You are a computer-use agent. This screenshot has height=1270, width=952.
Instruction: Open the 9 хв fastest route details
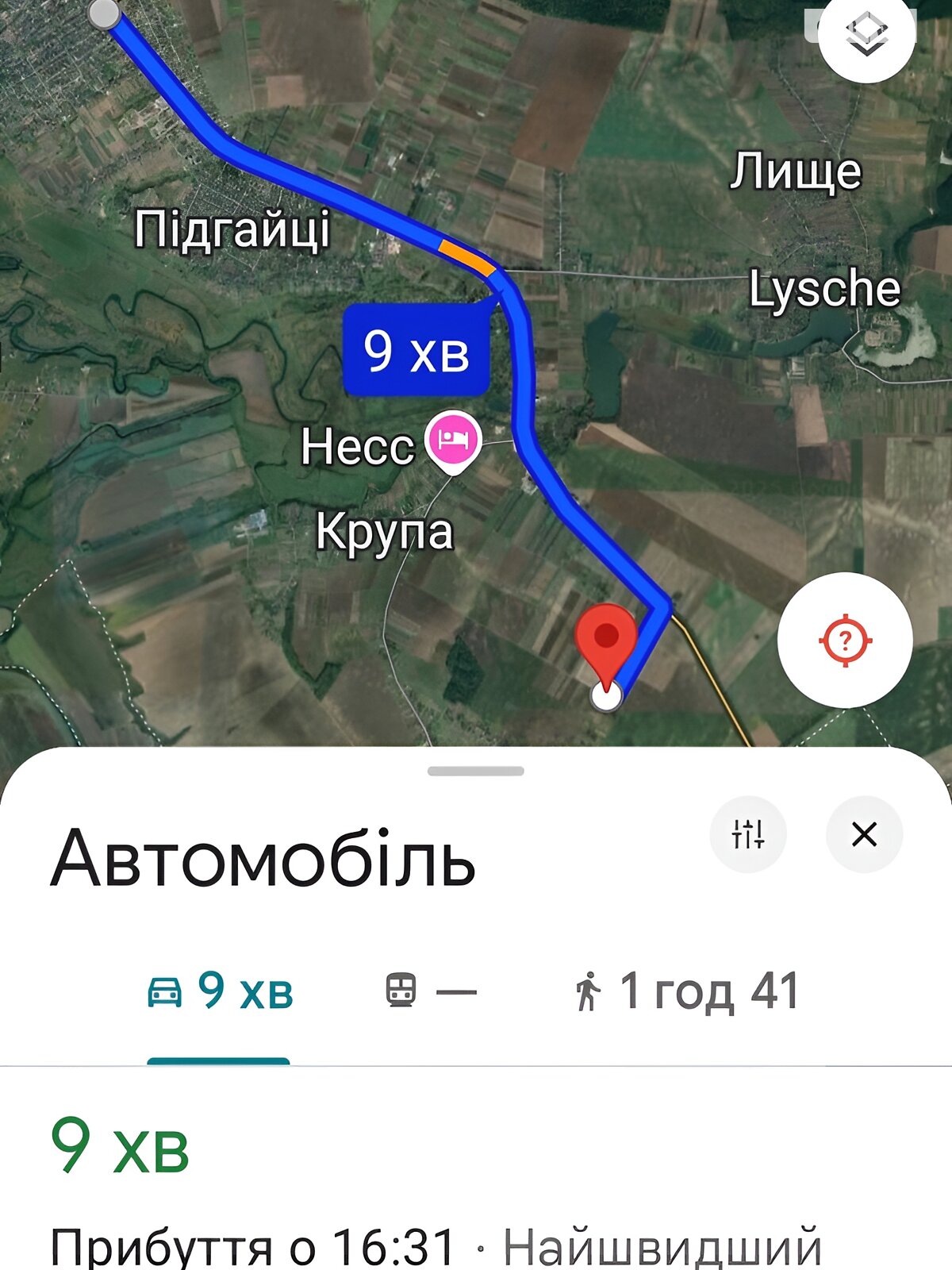click(x=119, y=1147)
